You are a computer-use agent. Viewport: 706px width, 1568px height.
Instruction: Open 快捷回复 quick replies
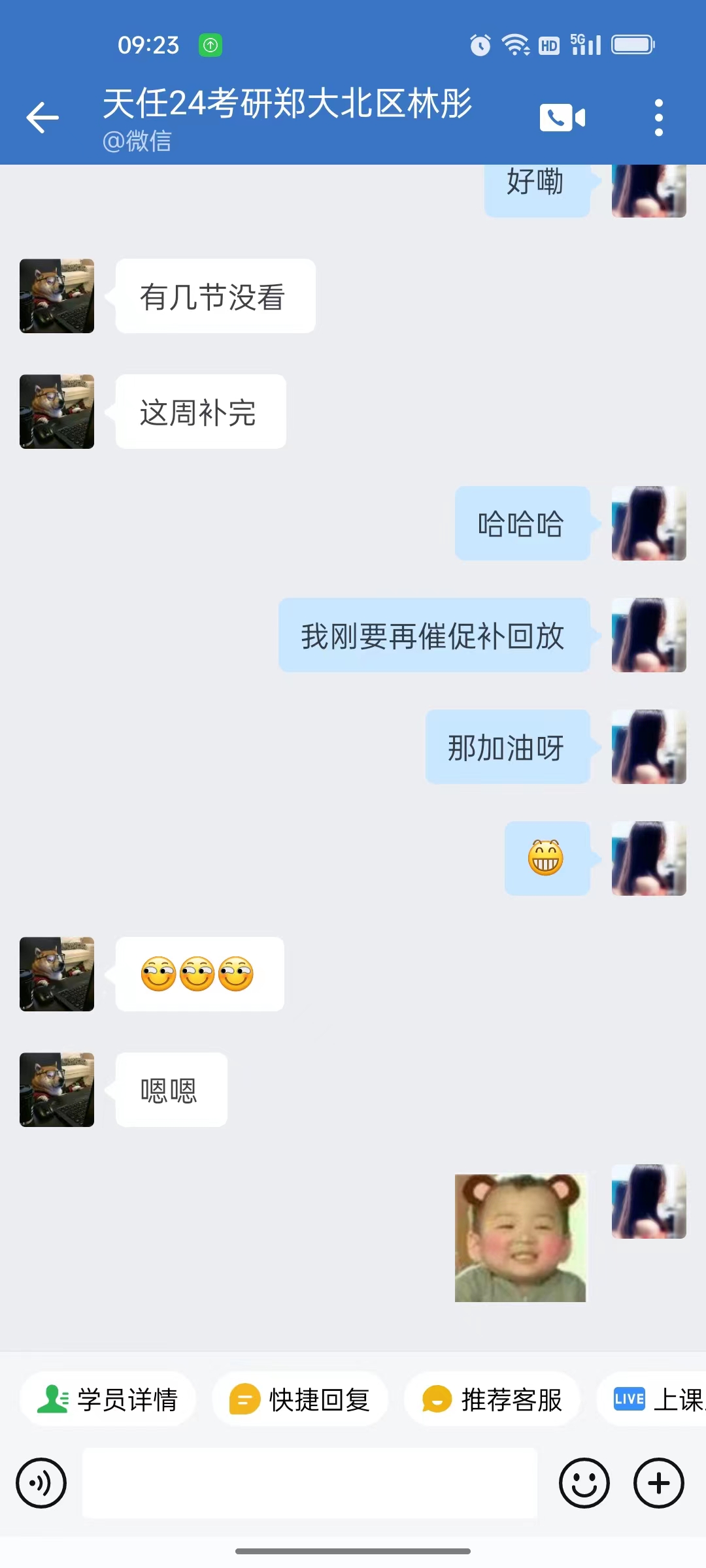coord(300,1399)
